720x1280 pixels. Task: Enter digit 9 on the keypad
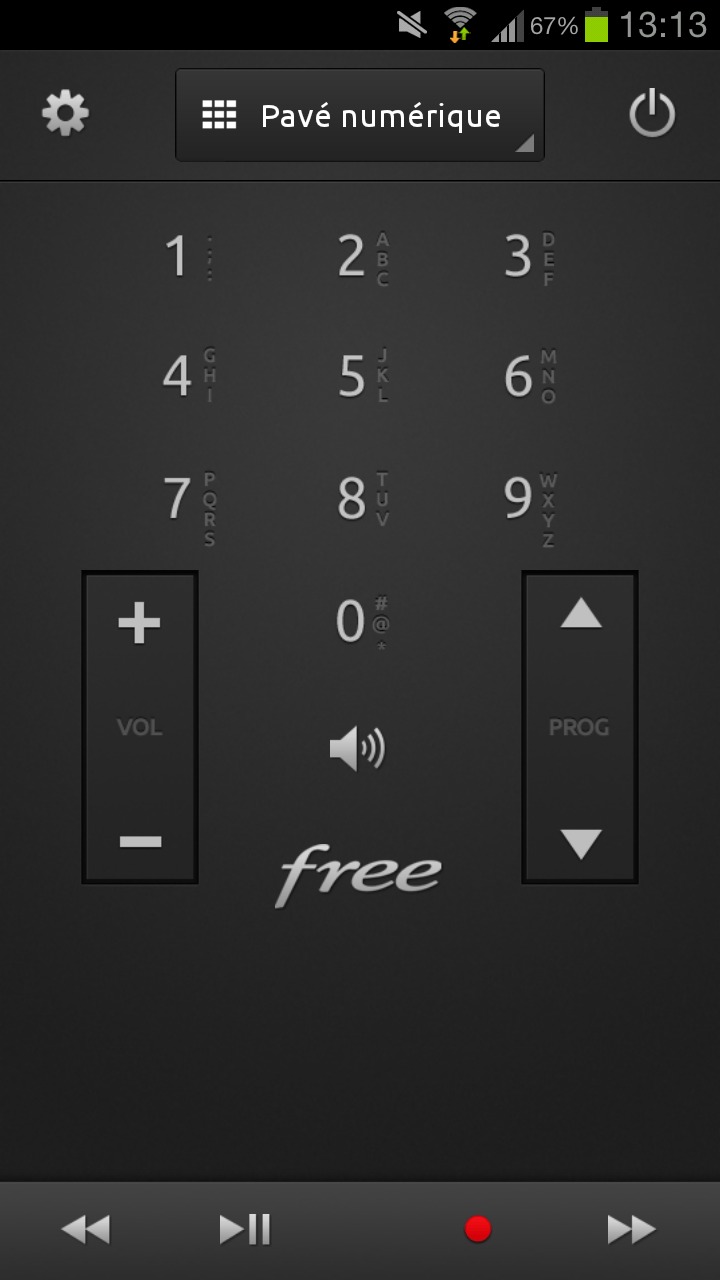[x=525, y=498]
